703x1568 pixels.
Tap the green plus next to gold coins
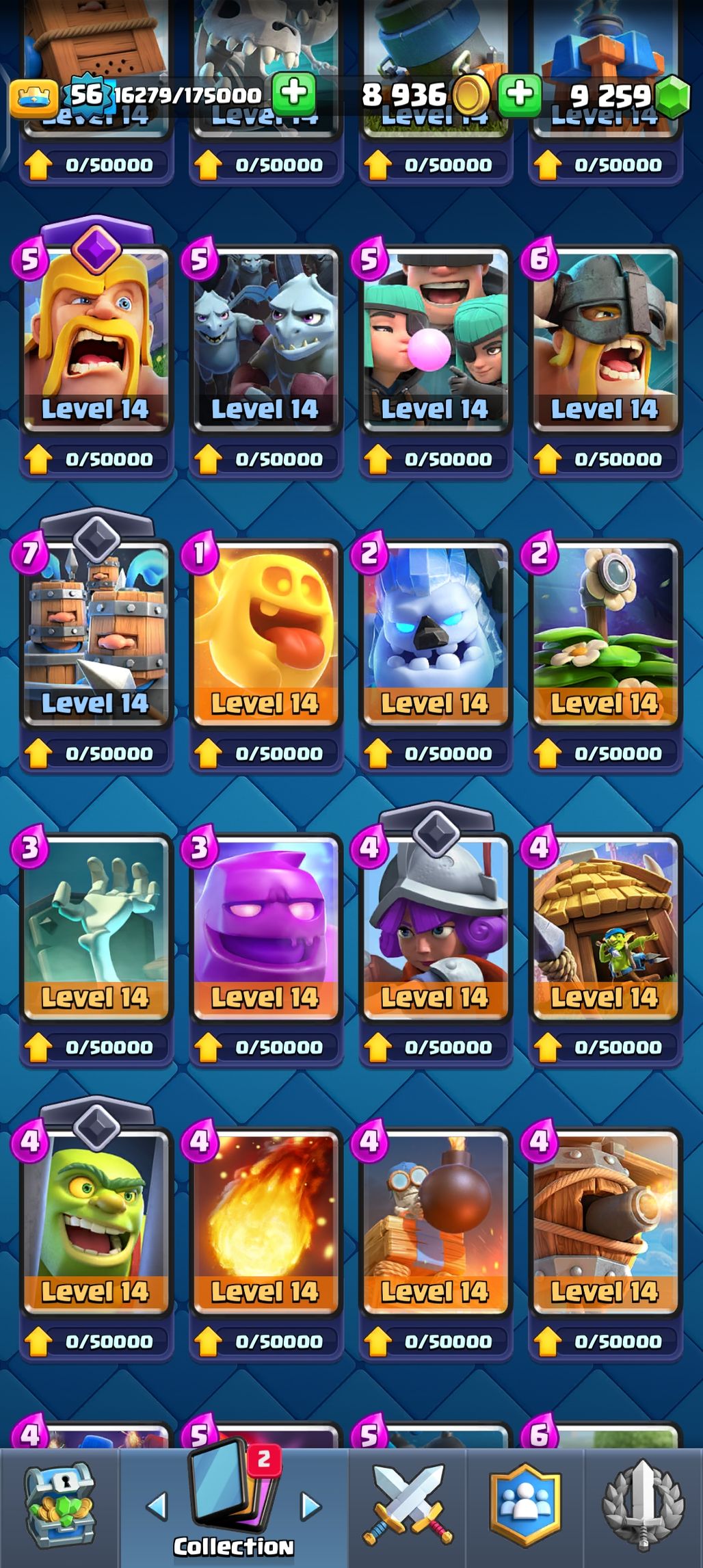(520, 94)
